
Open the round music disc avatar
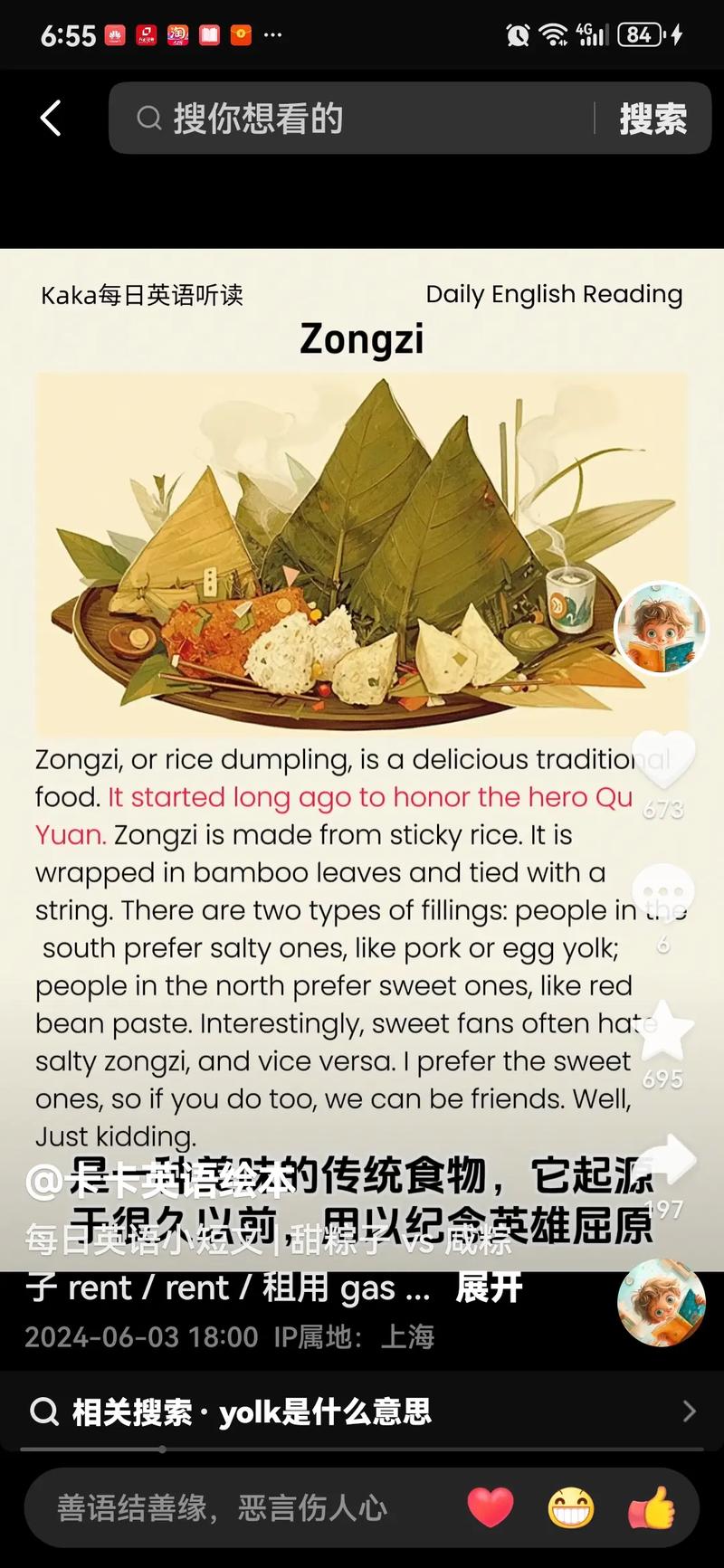coord(661,1303)
